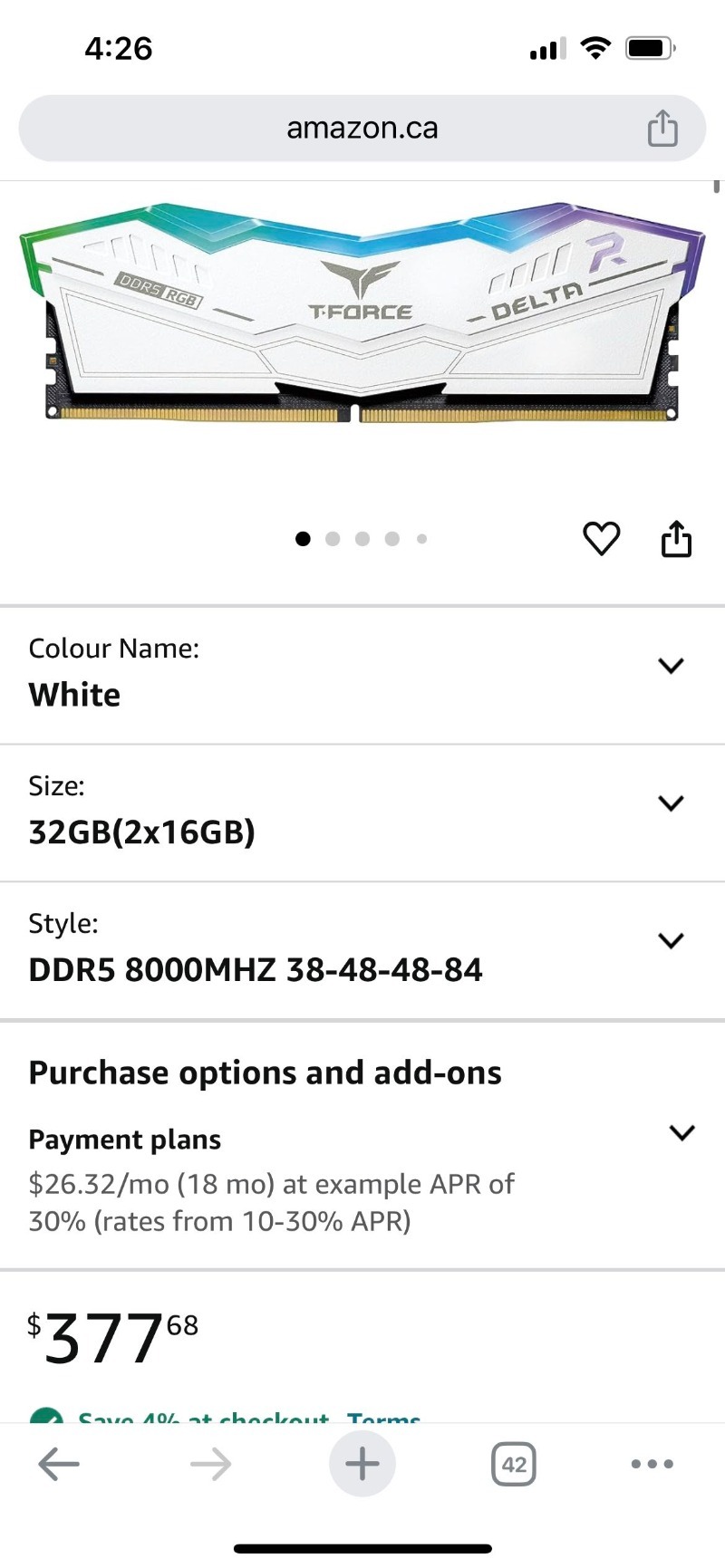
Task: Open a new browser tab
Action: coord(362,1464)
